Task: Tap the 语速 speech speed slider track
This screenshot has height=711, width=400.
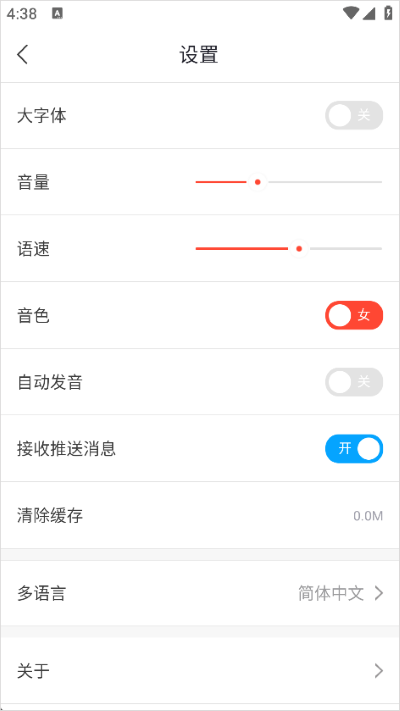Action: [288, 248]
